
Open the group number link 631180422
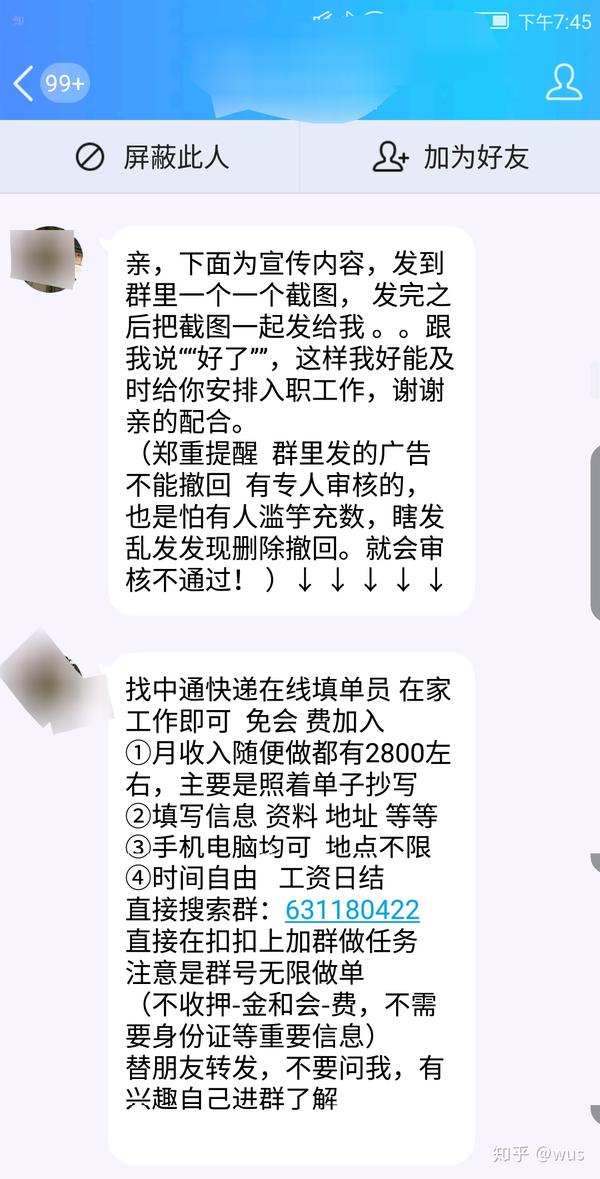click(352, 910)
